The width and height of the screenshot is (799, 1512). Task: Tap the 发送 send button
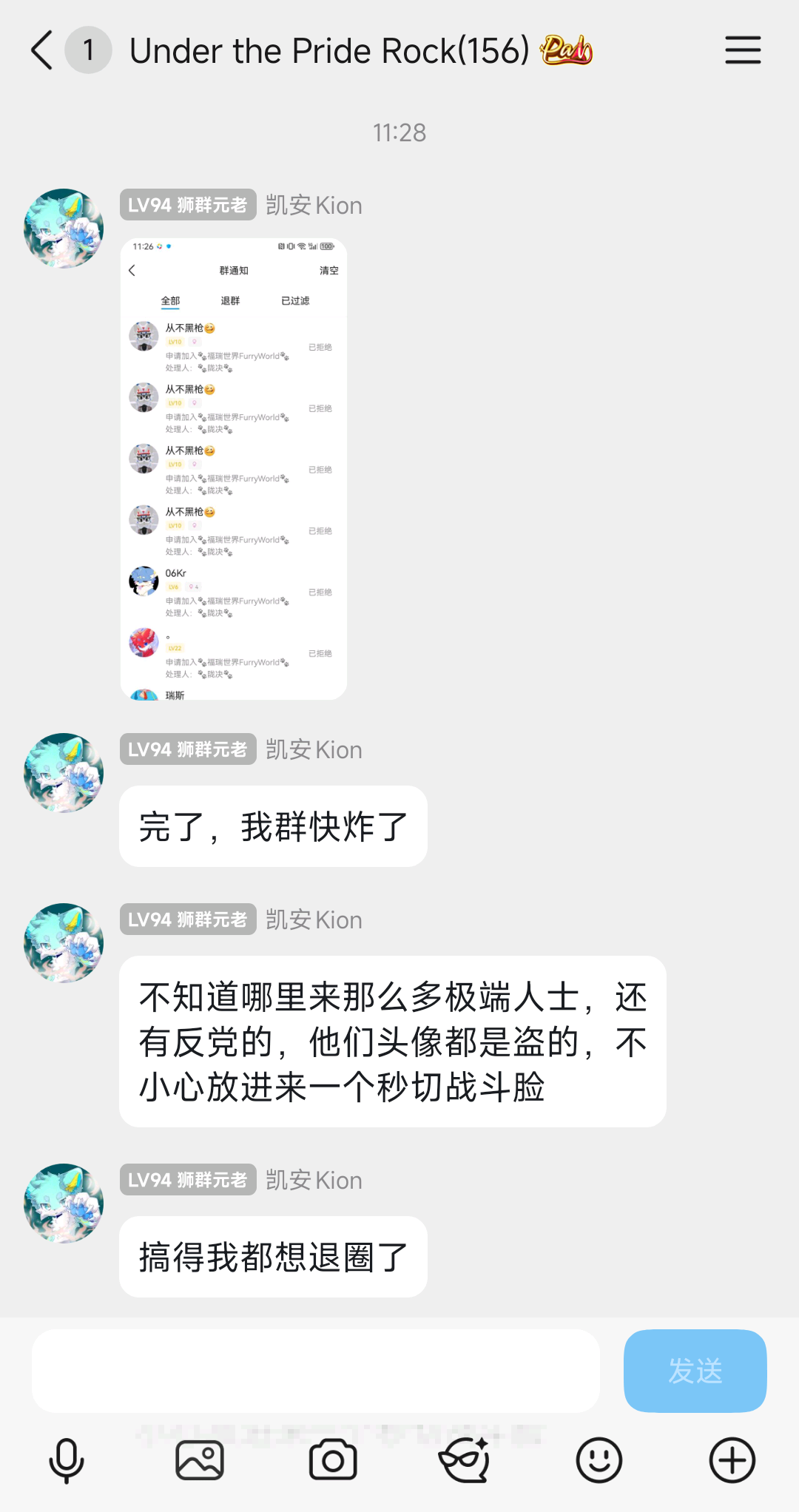point(695,1371)
